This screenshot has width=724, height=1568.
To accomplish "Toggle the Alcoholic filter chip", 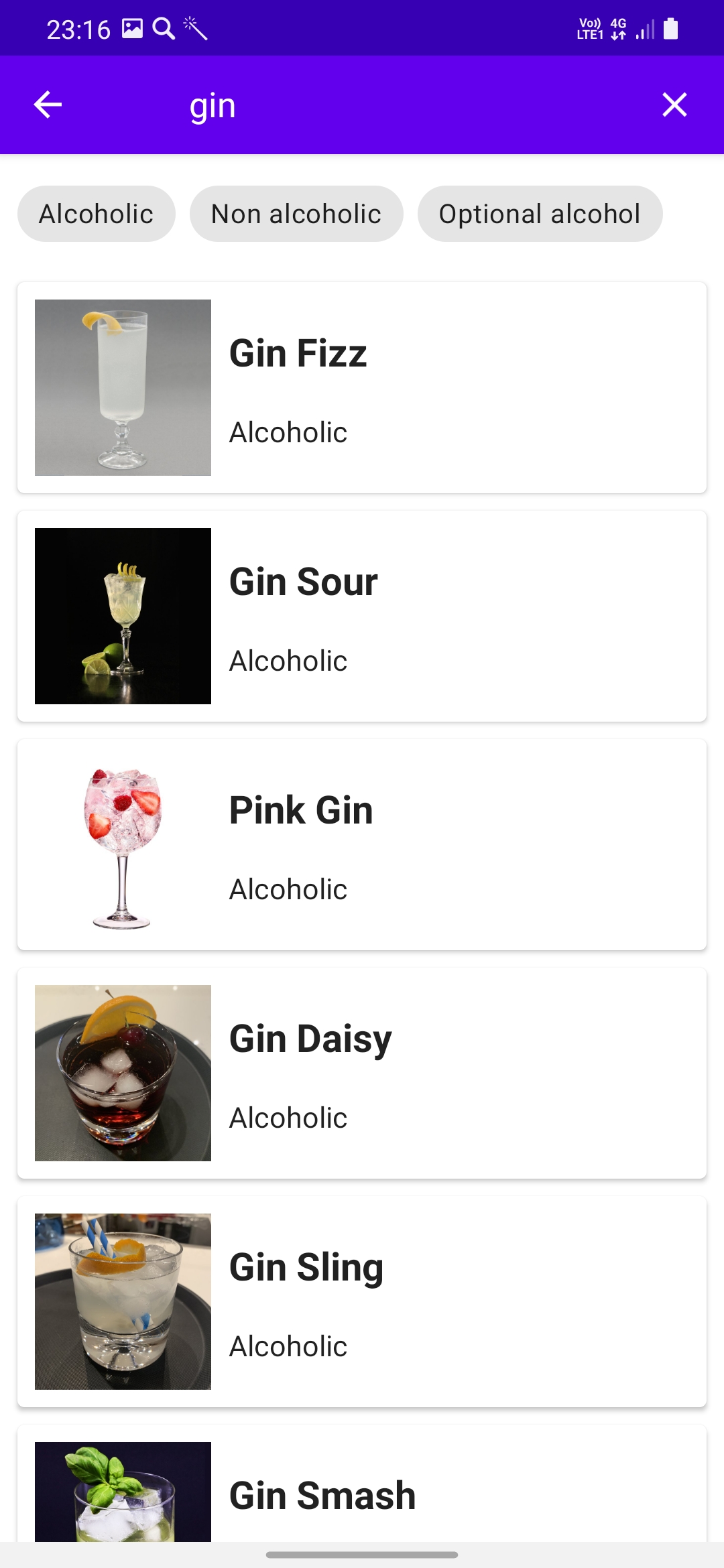I will 96,213.
